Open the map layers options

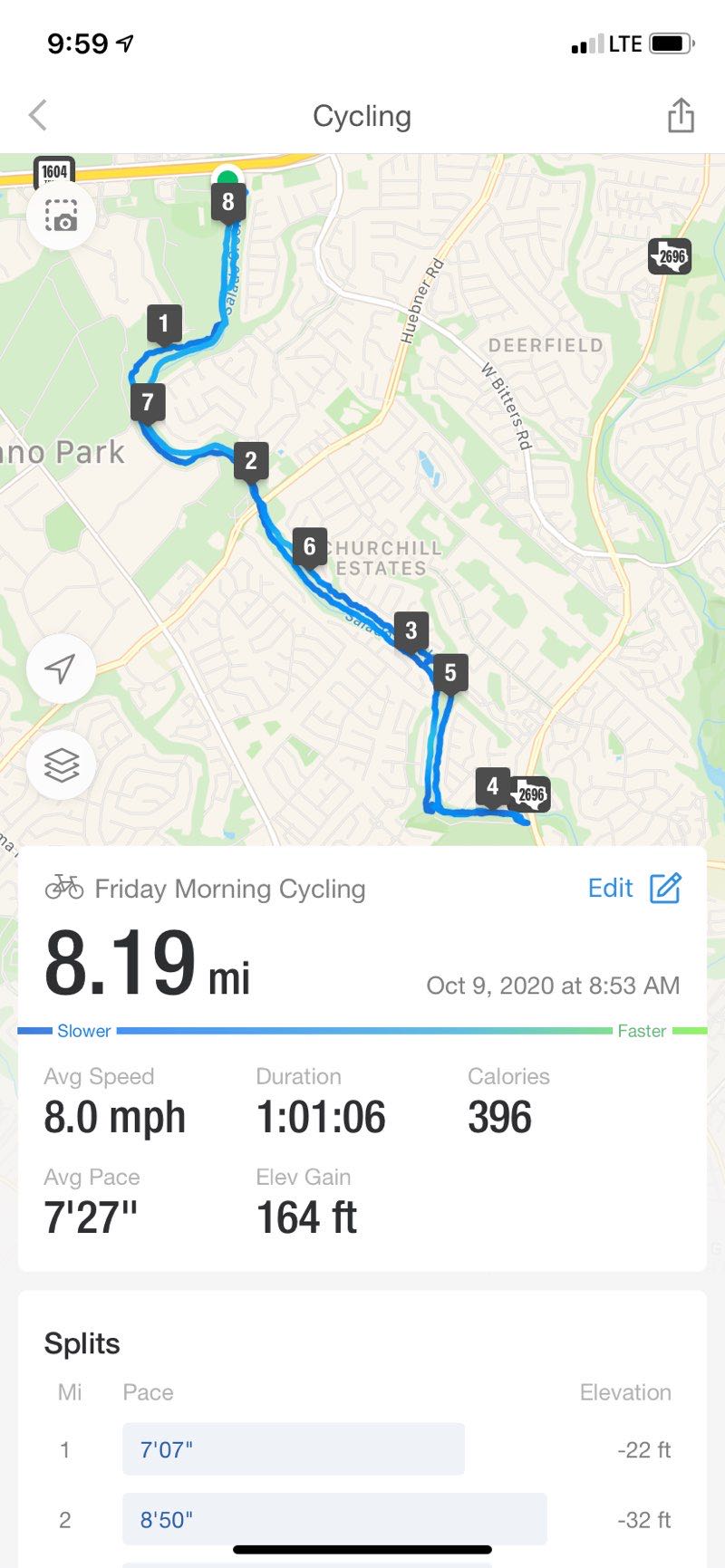point(61,765)
